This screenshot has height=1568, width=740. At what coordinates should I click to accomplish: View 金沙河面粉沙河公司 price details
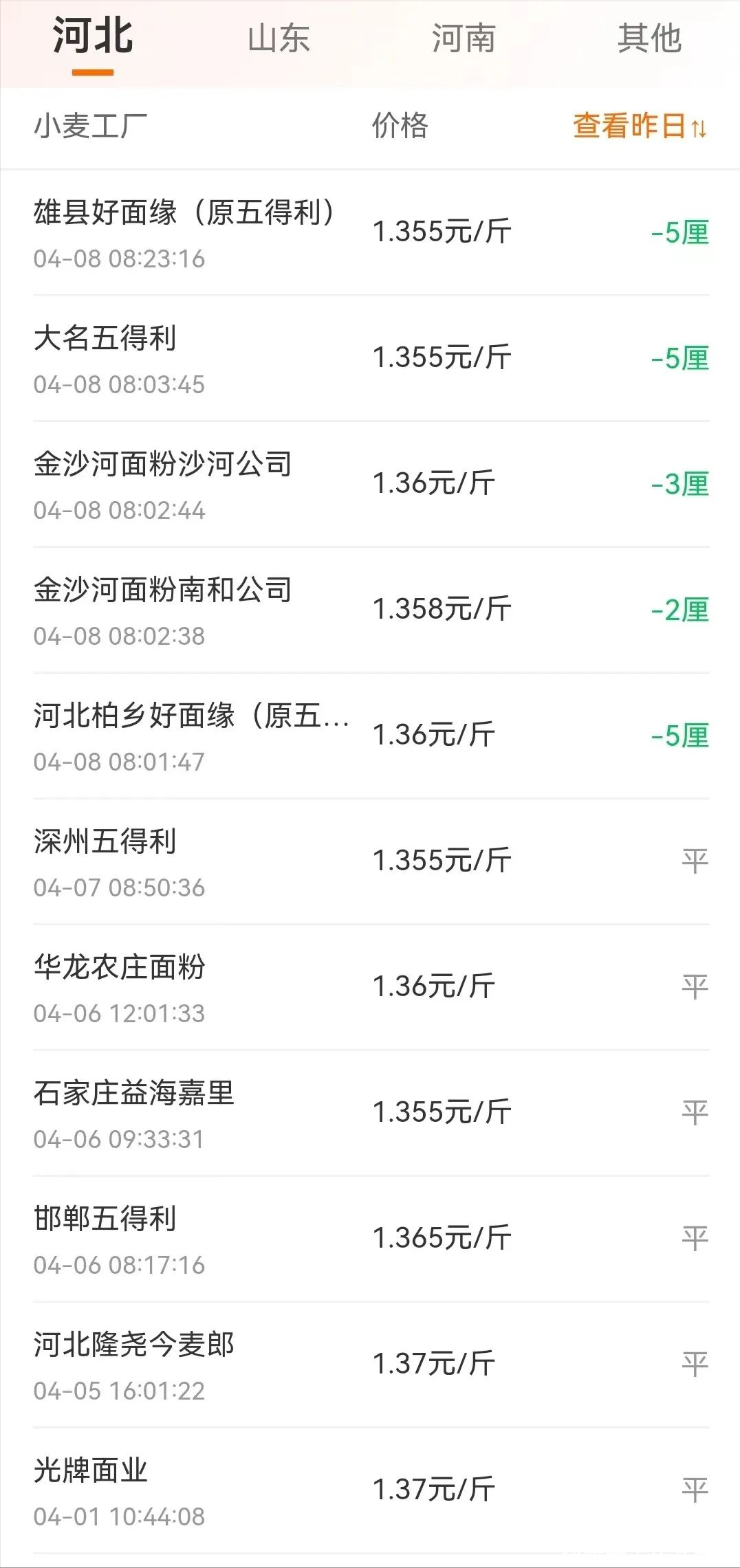[x=371, y=484]
